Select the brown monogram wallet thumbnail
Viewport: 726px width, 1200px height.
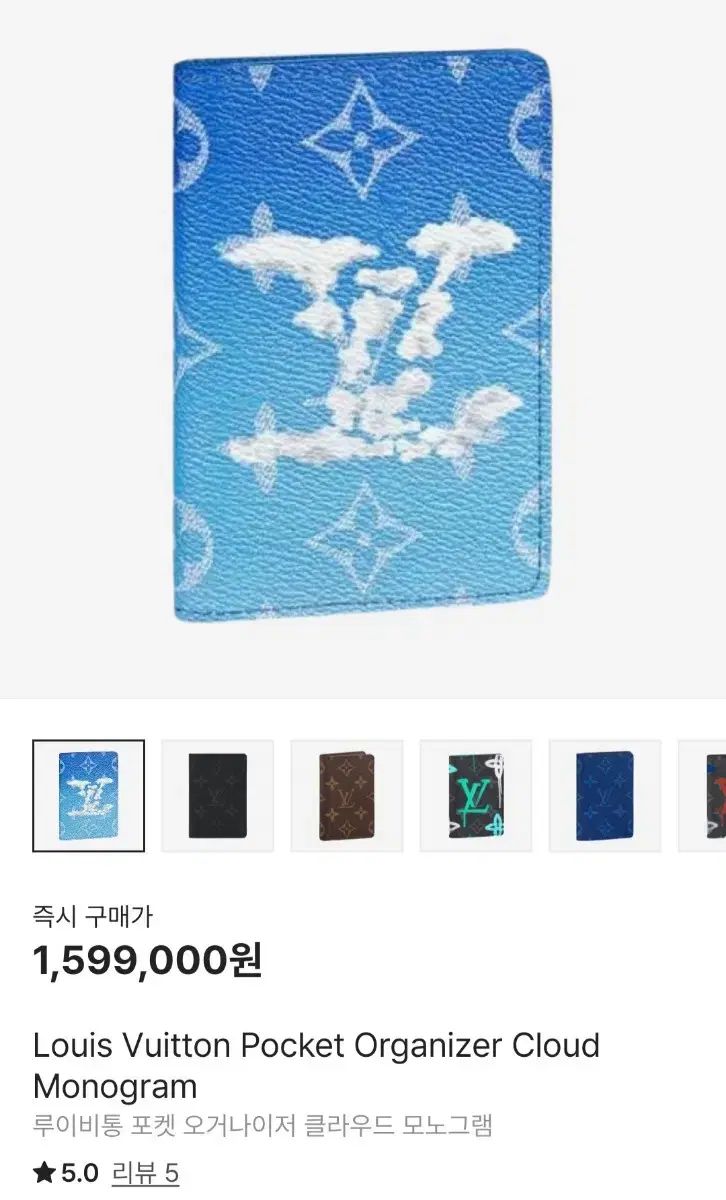(x=346, y=795)
